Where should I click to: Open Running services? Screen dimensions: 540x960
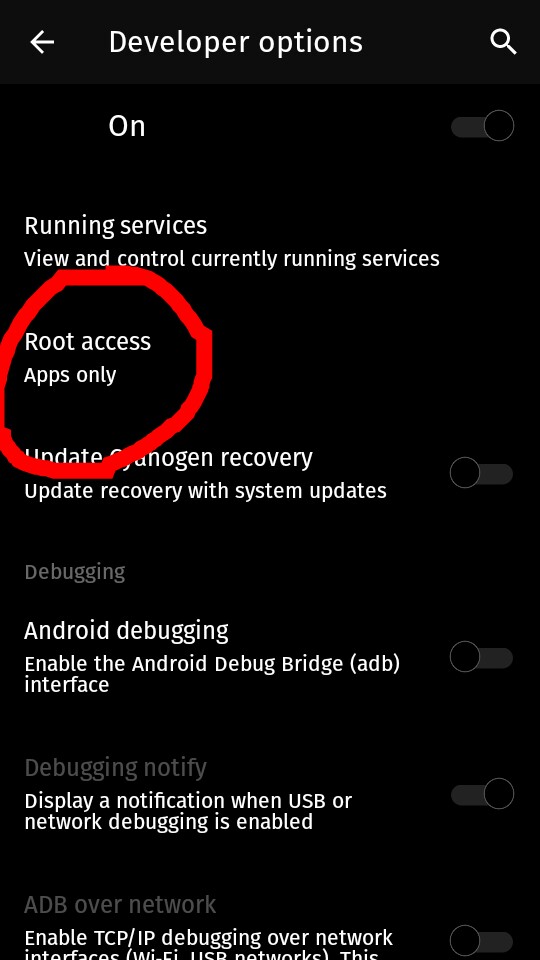(x=270, y=241)
